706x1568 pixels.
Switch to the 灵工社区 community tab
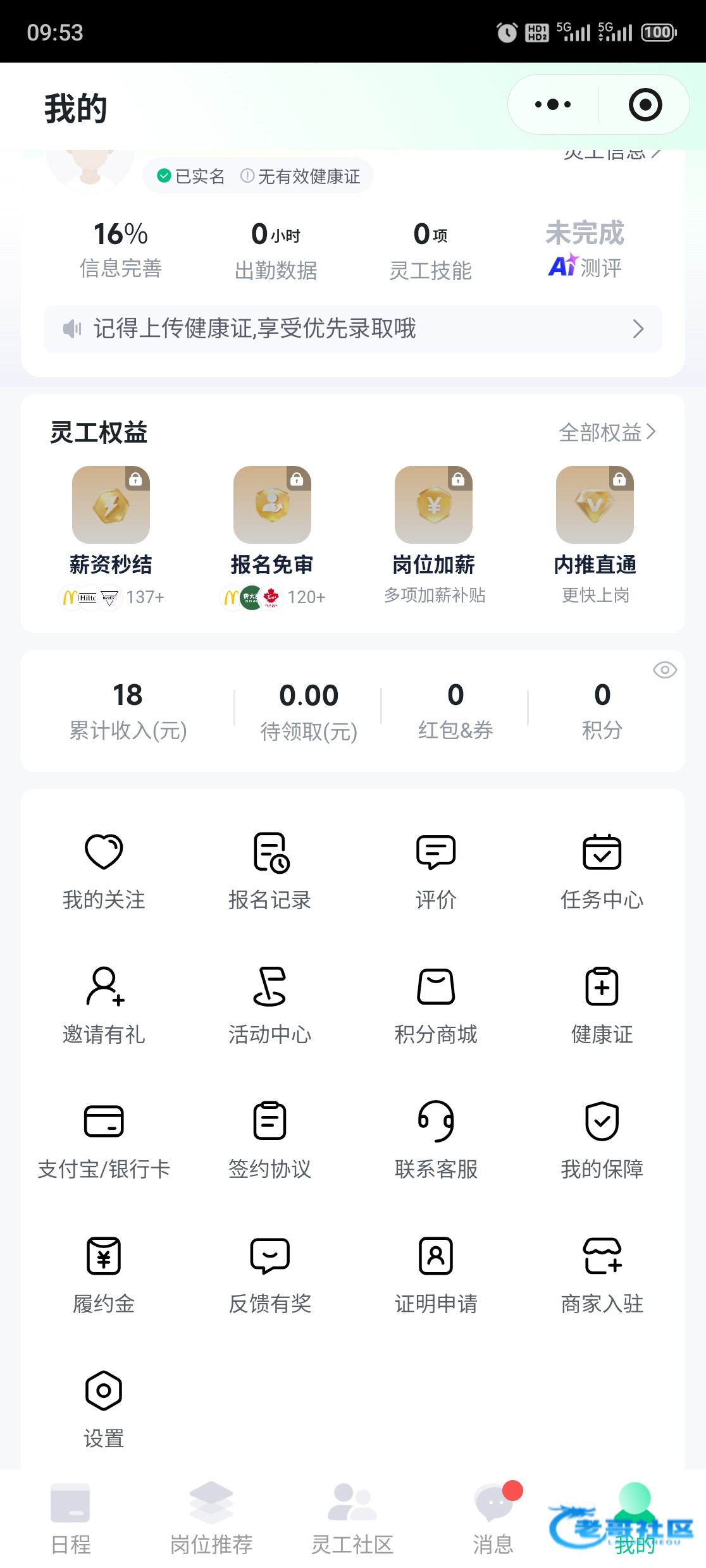point(352,1519)
